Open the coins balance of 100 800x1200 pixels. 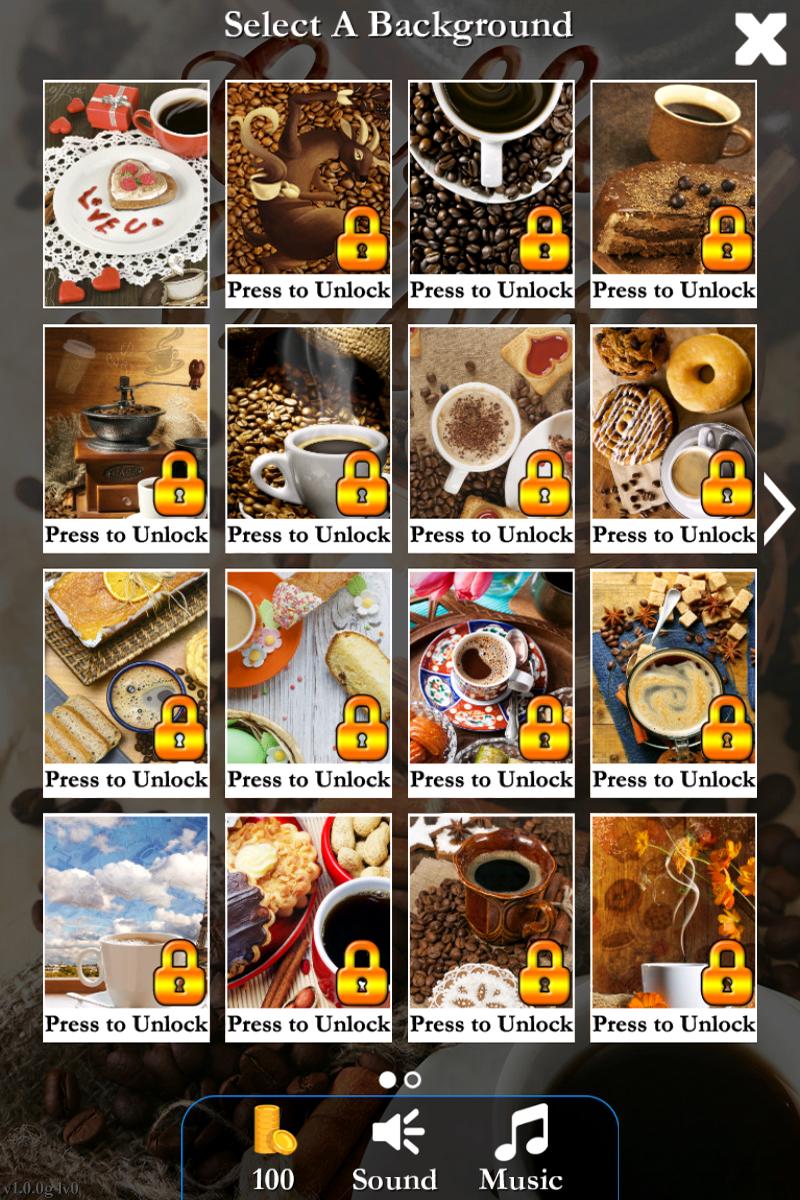tap(273, 1150)
